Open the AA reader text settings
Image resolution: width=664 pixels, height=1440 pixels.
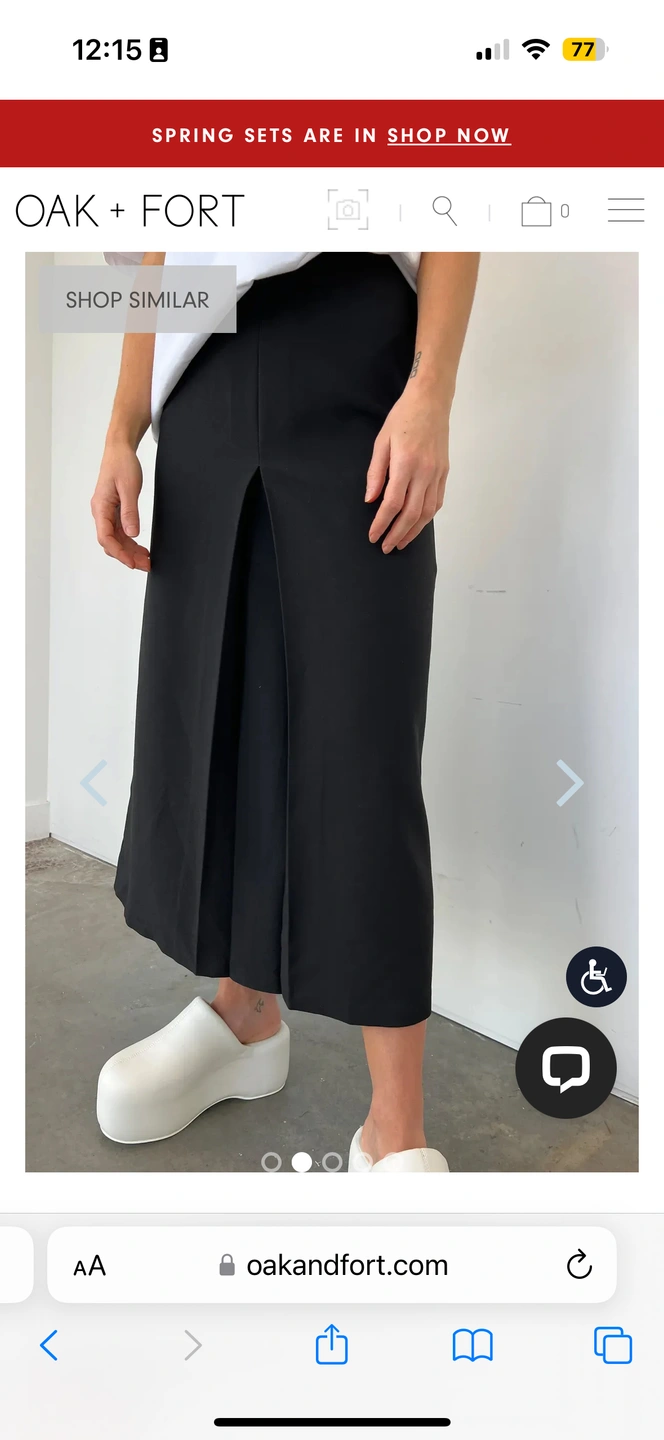89,1266
